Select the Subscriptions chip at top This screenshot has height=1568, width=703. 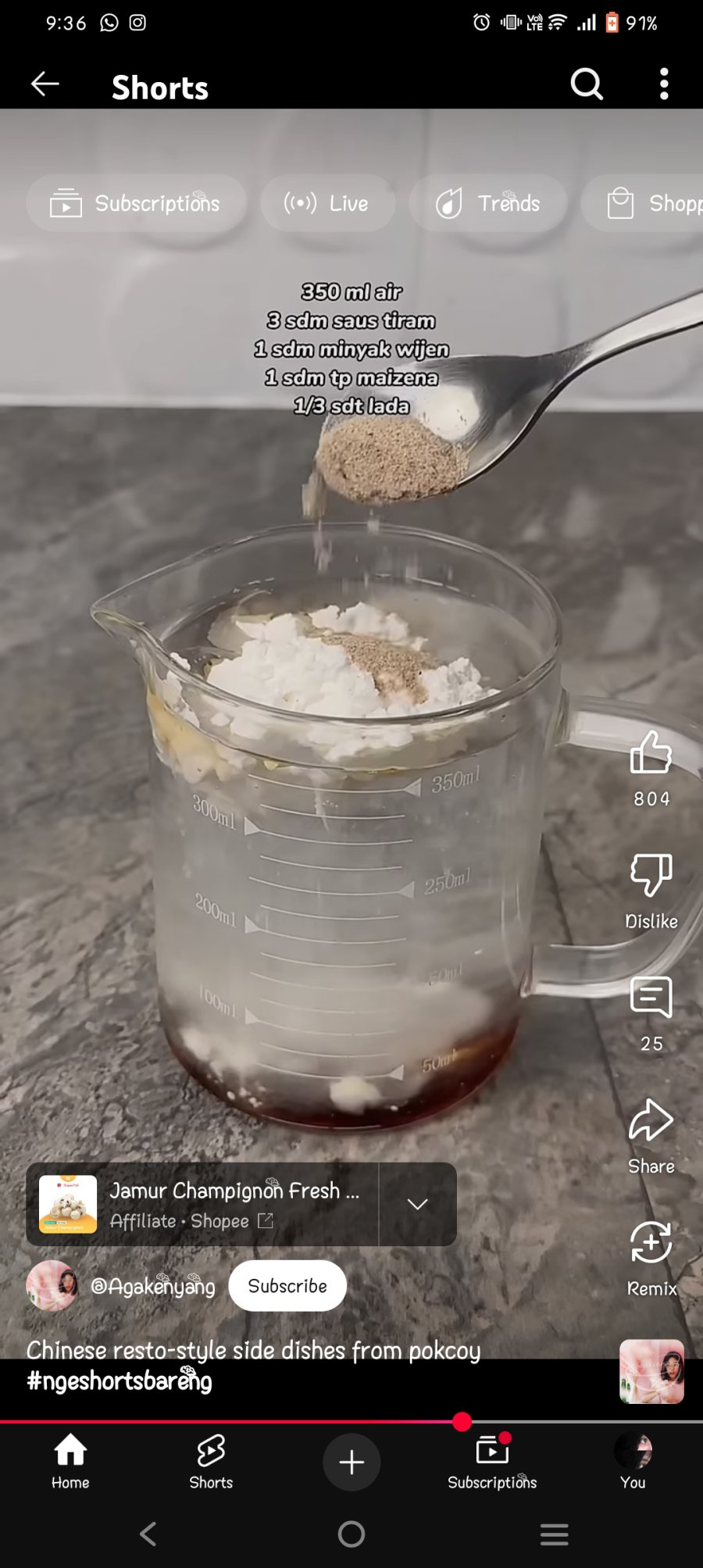tap(137, 203)
